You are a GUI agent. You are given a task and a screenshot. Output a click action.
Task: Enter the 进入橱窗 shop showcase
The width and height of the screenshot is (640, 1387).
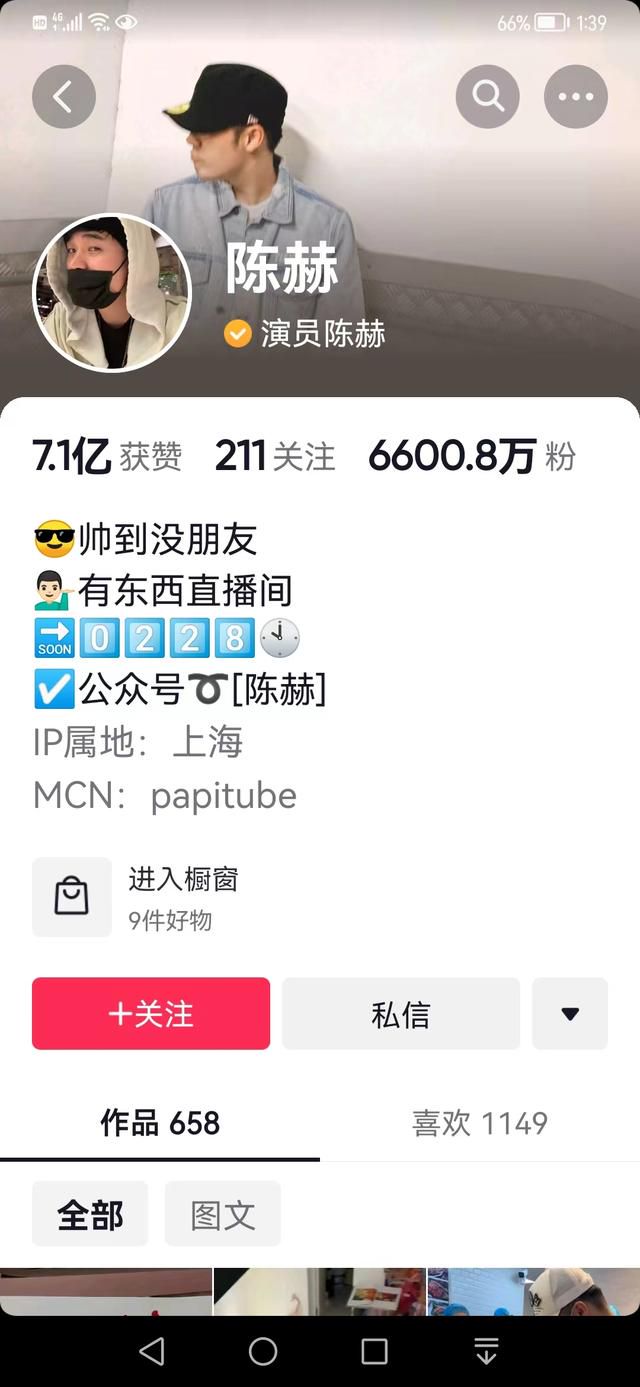coord(136,897)
